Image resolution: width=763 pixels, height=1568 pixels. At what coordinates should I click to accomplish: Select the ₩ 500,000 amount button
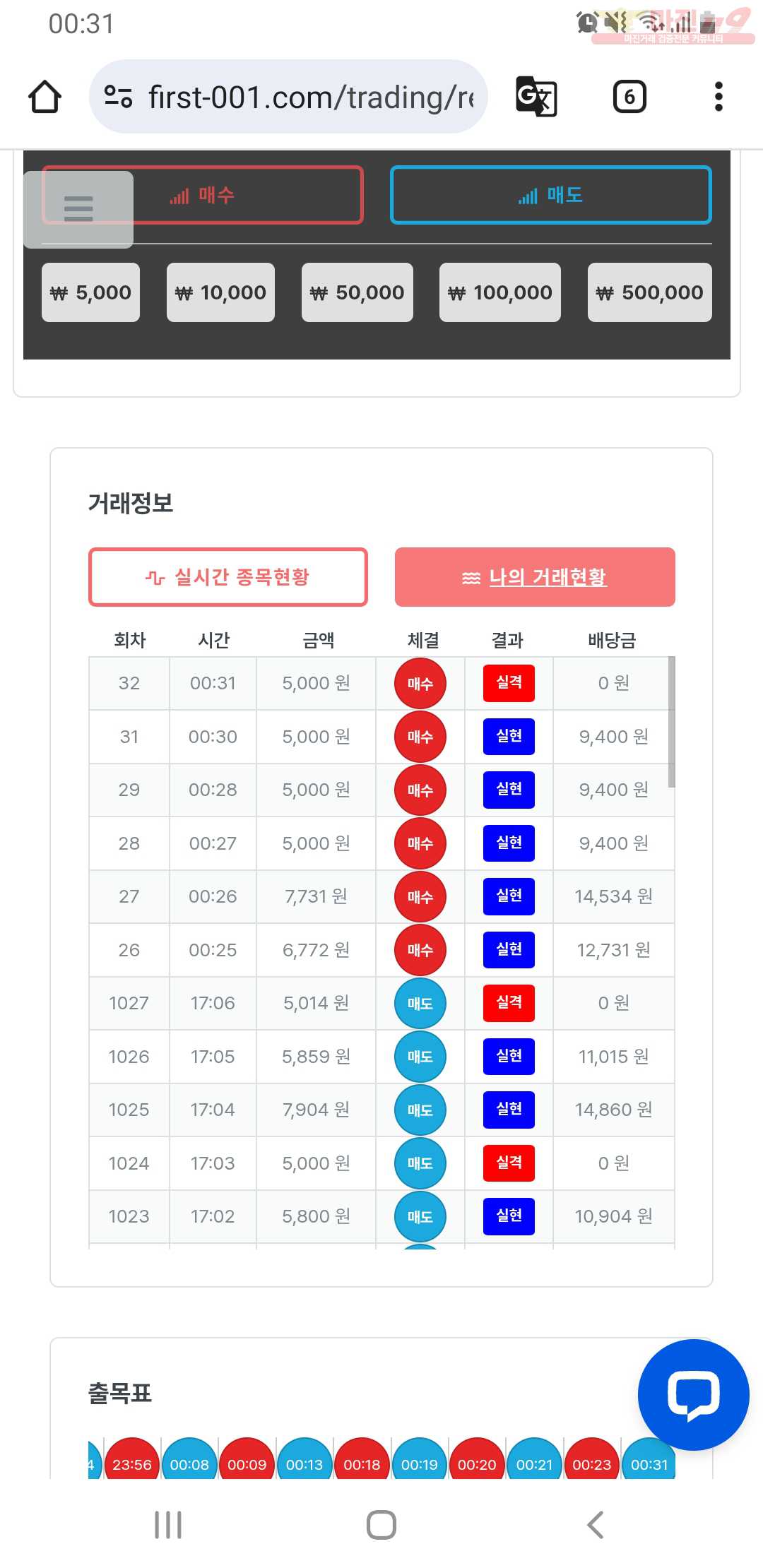[x=649, y=292]
